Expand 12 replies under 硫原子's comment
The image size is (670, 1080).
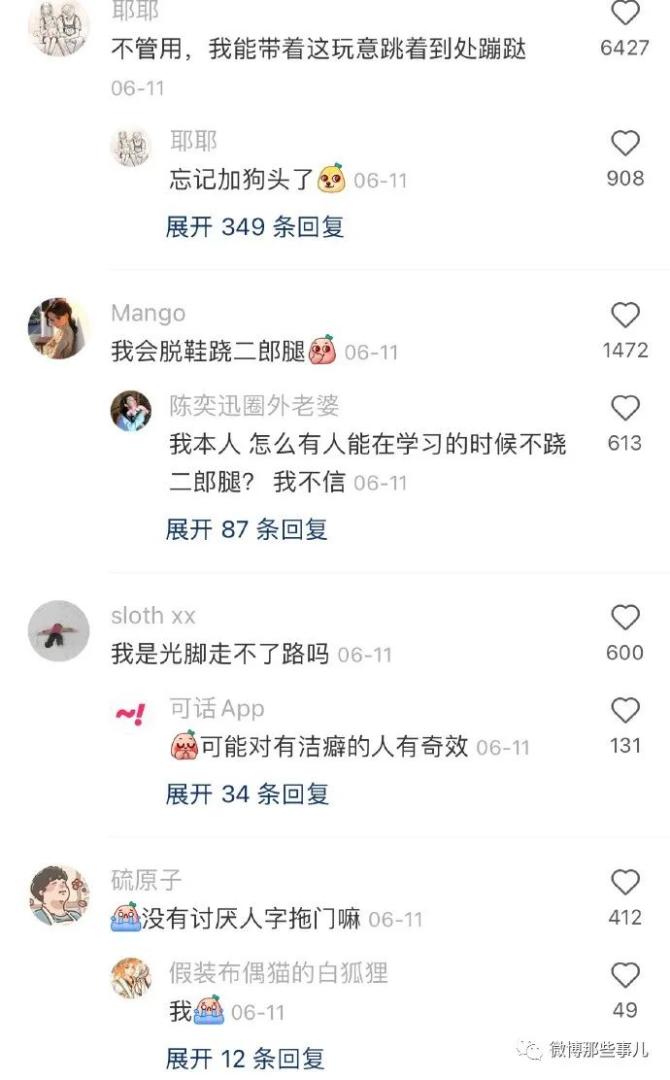245,1057
